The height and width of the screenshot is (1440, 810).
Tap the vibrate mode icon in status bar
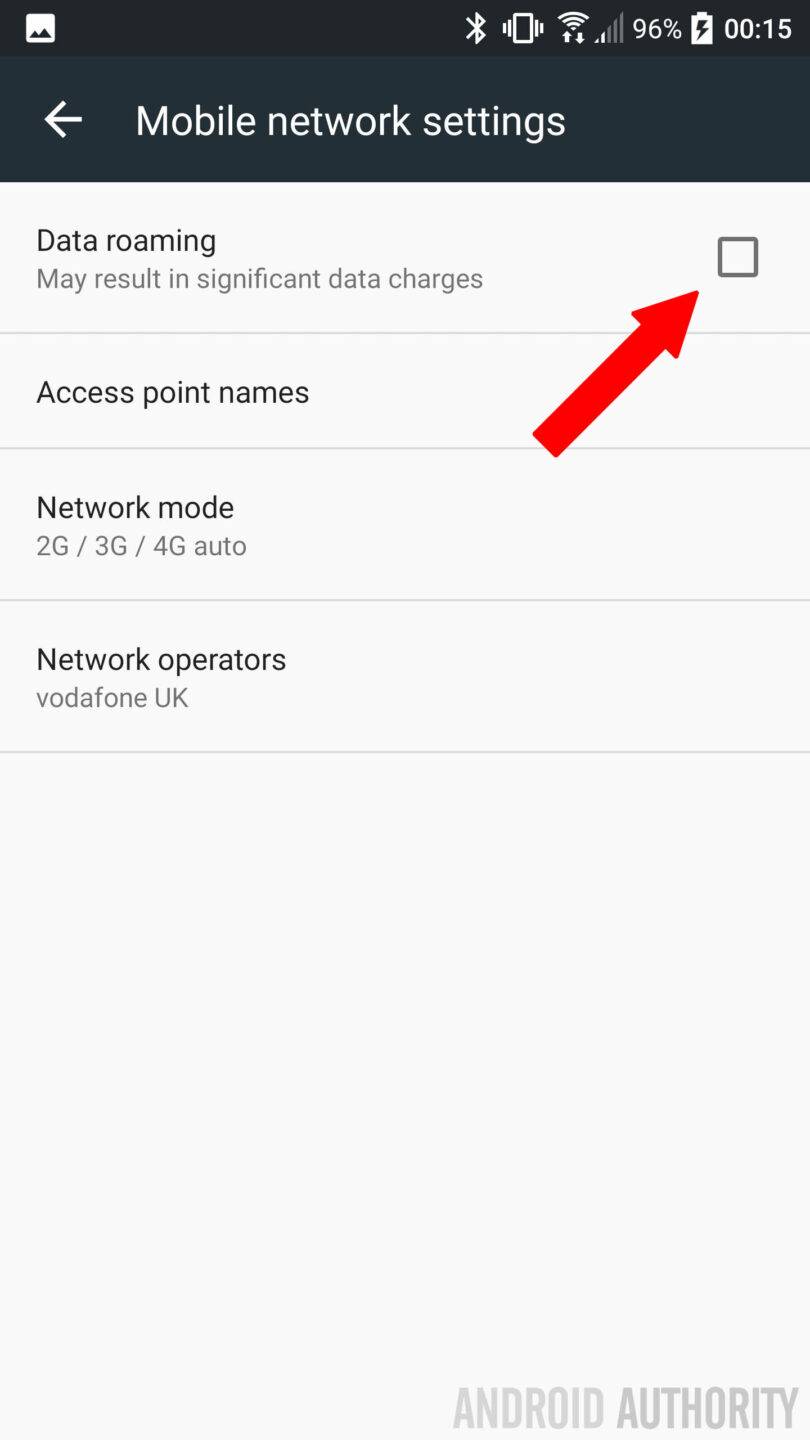click(x=521, y=28)
